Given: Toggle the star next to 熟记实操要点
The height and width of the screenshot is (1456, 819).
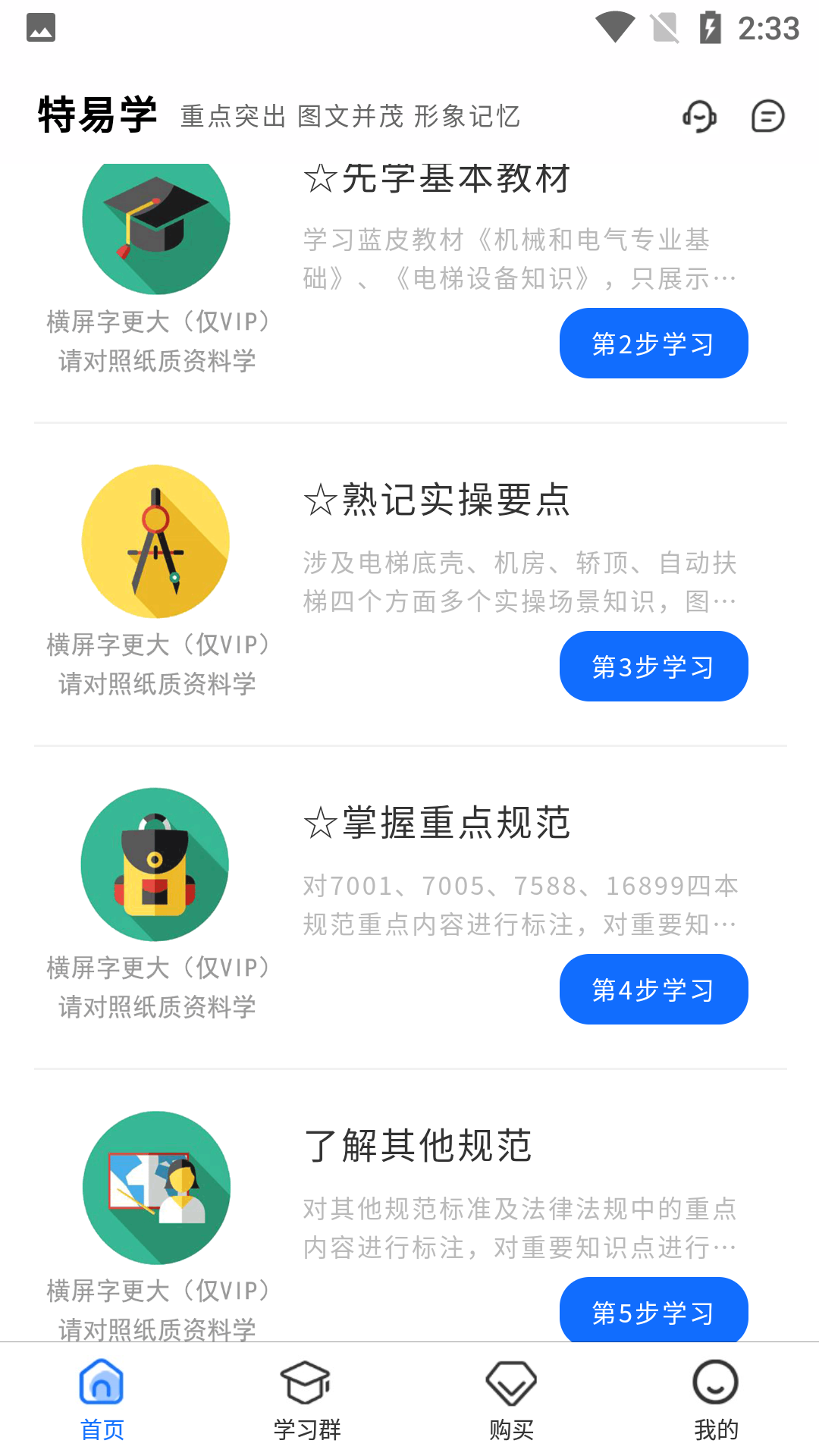Looking at the screenshot, I should click(x=320, y=500).
